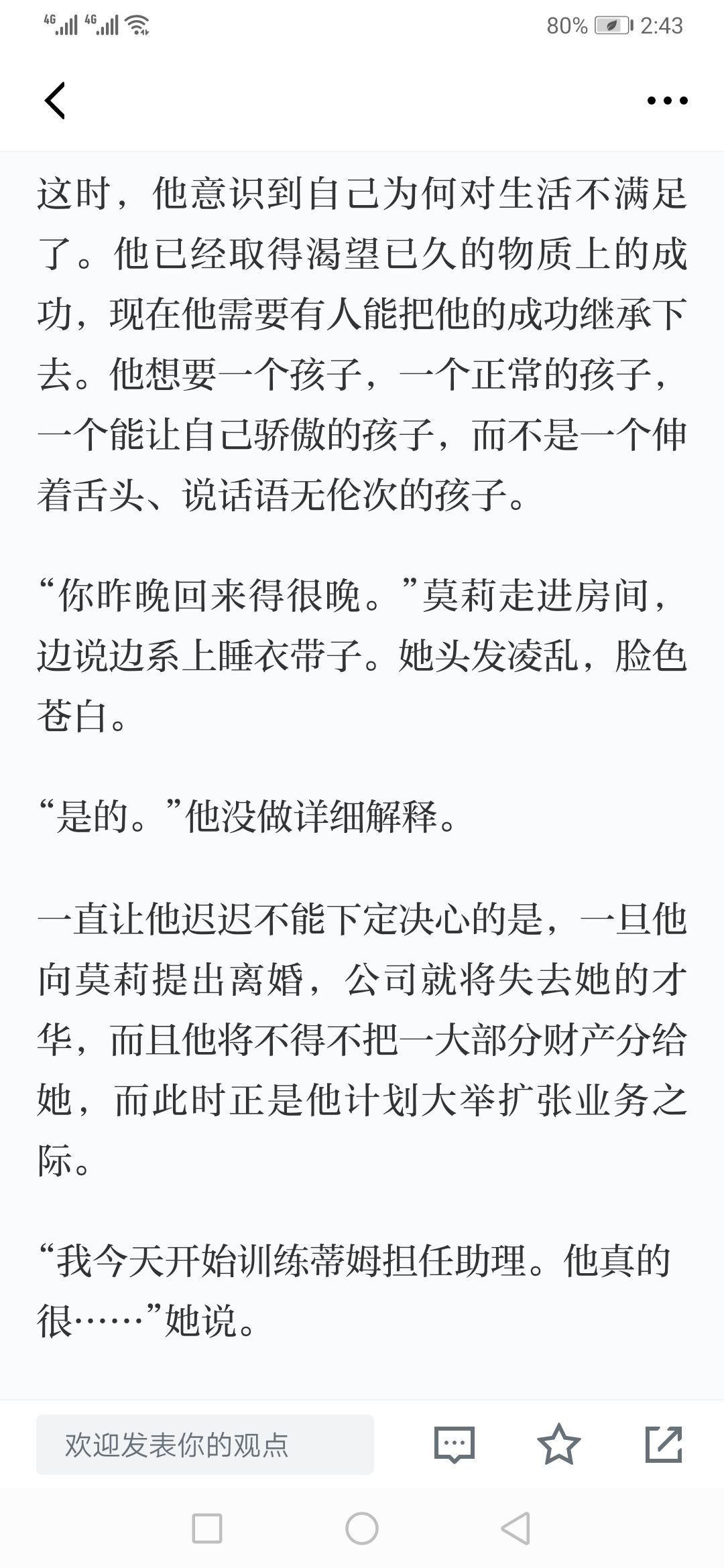Go to the system home screen
This screenshot has height=1568, width=724.
point(362,1528)
